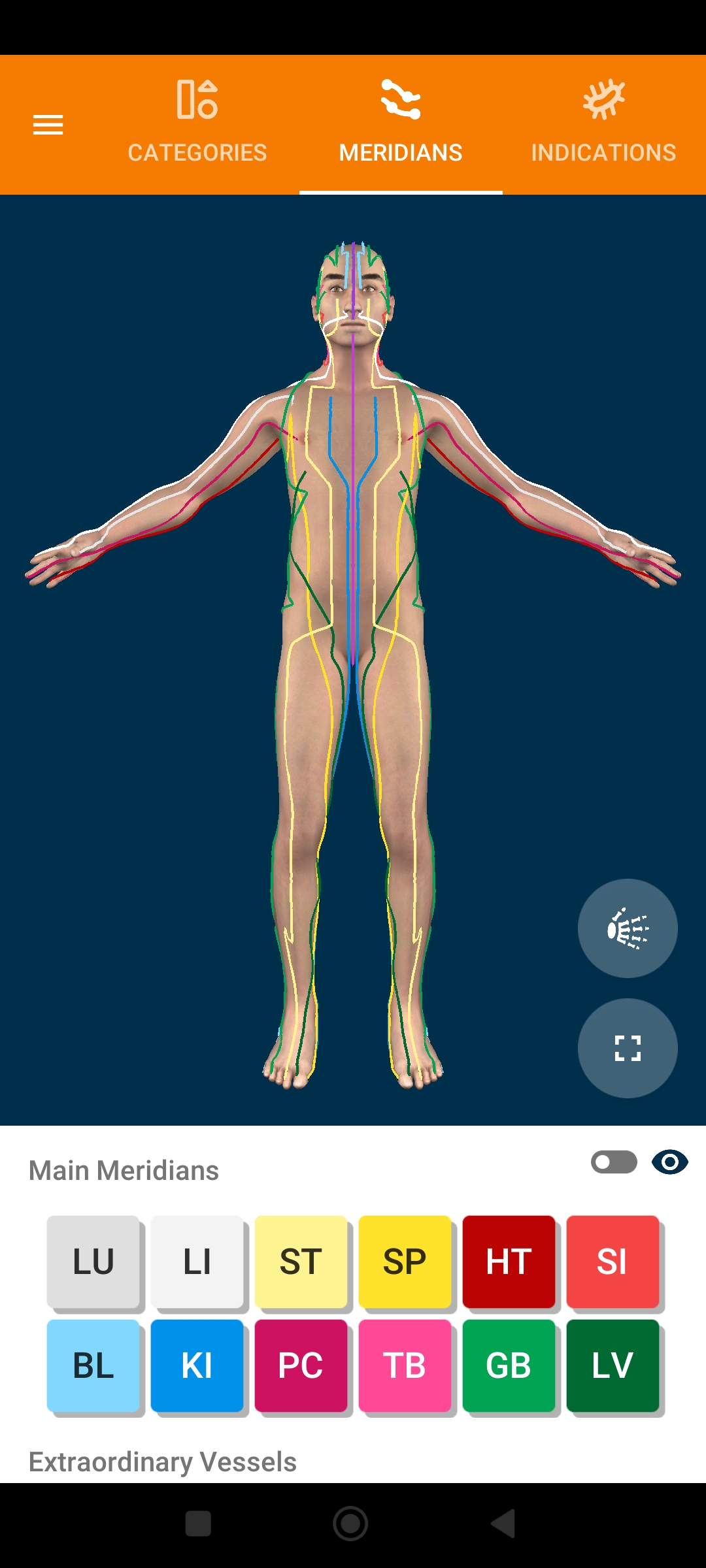Tap the GB meridian button
Image resolution: width=706 pixels, height=1568 pixels.
[509, 1365]
